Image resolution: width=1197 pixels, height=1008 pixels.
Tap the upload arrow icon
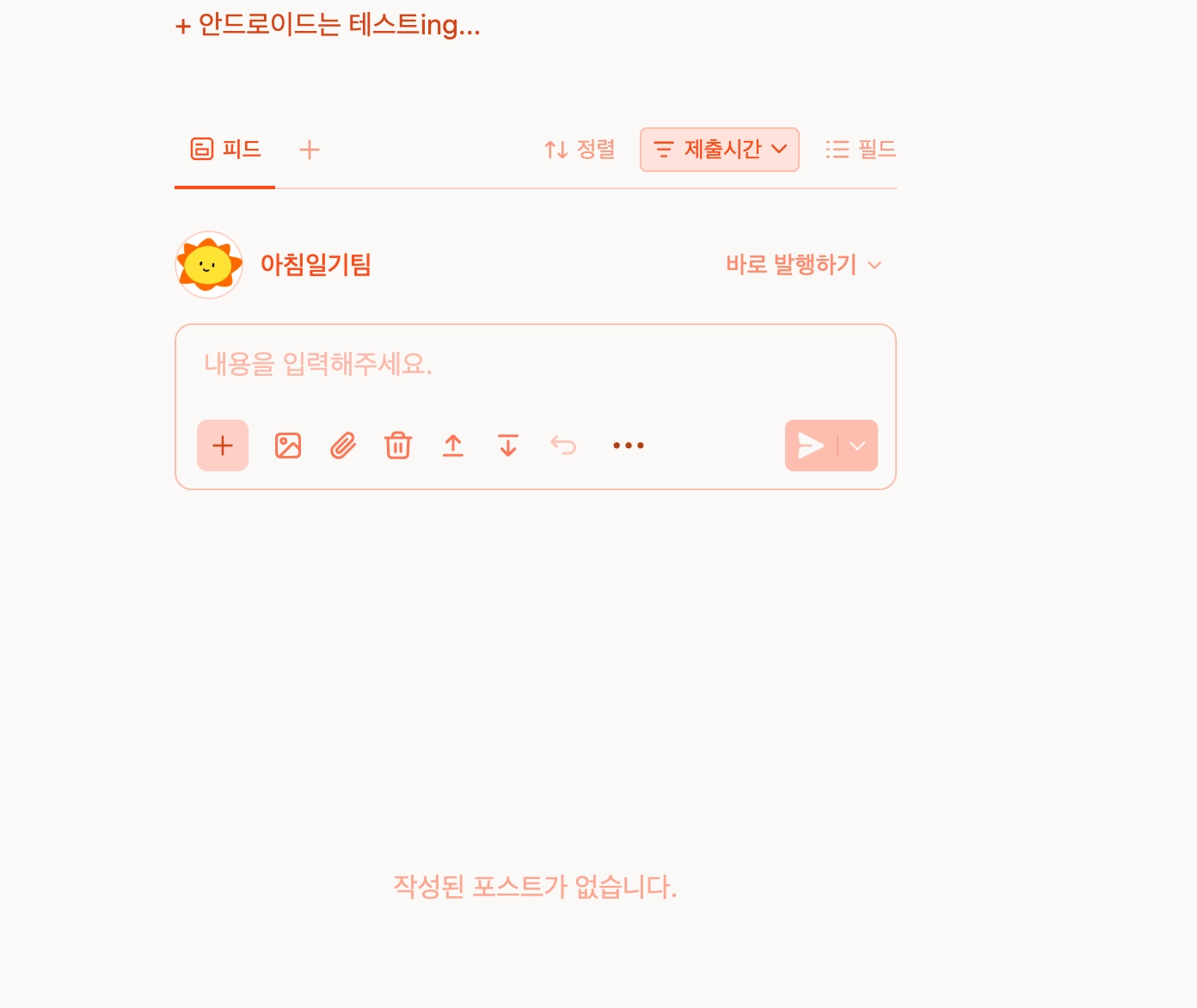pos(453,446)
